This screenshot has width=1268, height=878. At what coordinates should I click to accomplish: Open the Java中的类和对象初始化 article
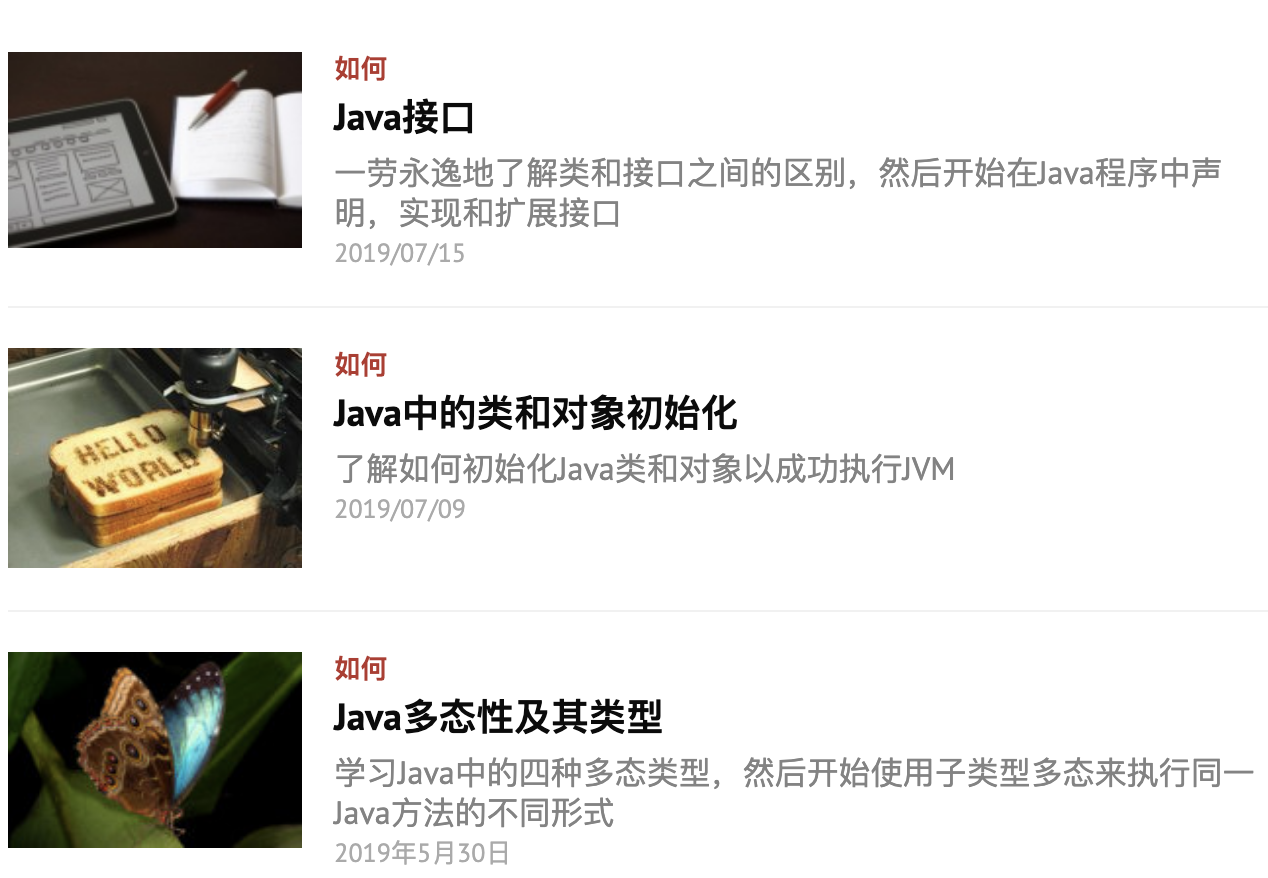pyautogui.click(x=535, y=413)
